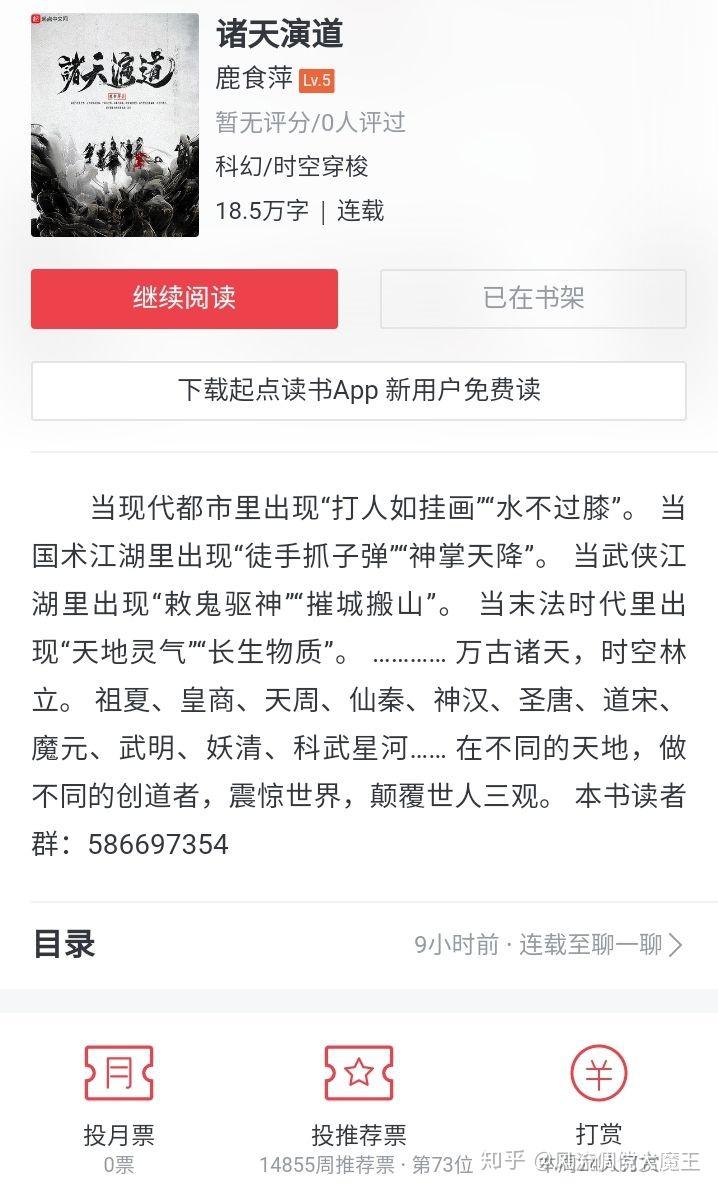The width and height of the screenshot is (718, 1191).
Task: Tap 下载起点读书App 新用户免费读 banner
Action: click(x=359, y=390)
